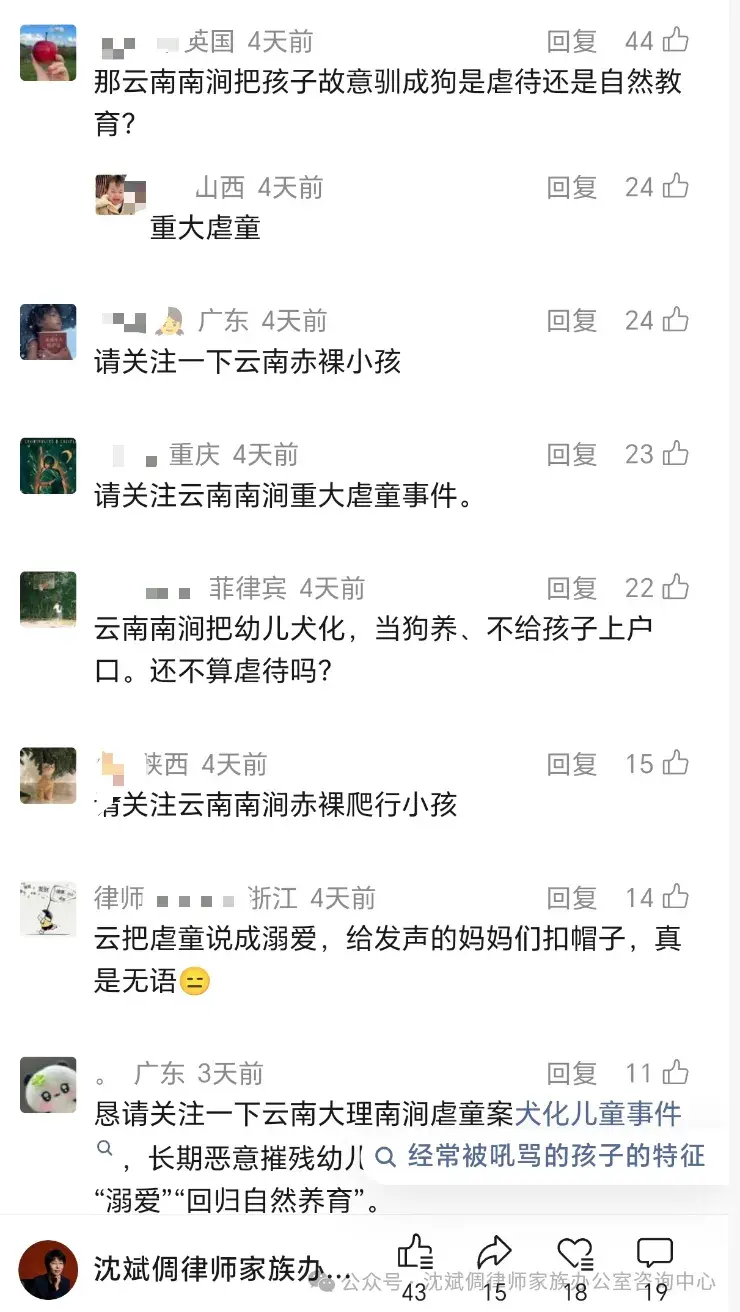Reply to the 陕西 user's comment
The height and width of the screenshot is (1312, 740).
click(x=571, y=765)
